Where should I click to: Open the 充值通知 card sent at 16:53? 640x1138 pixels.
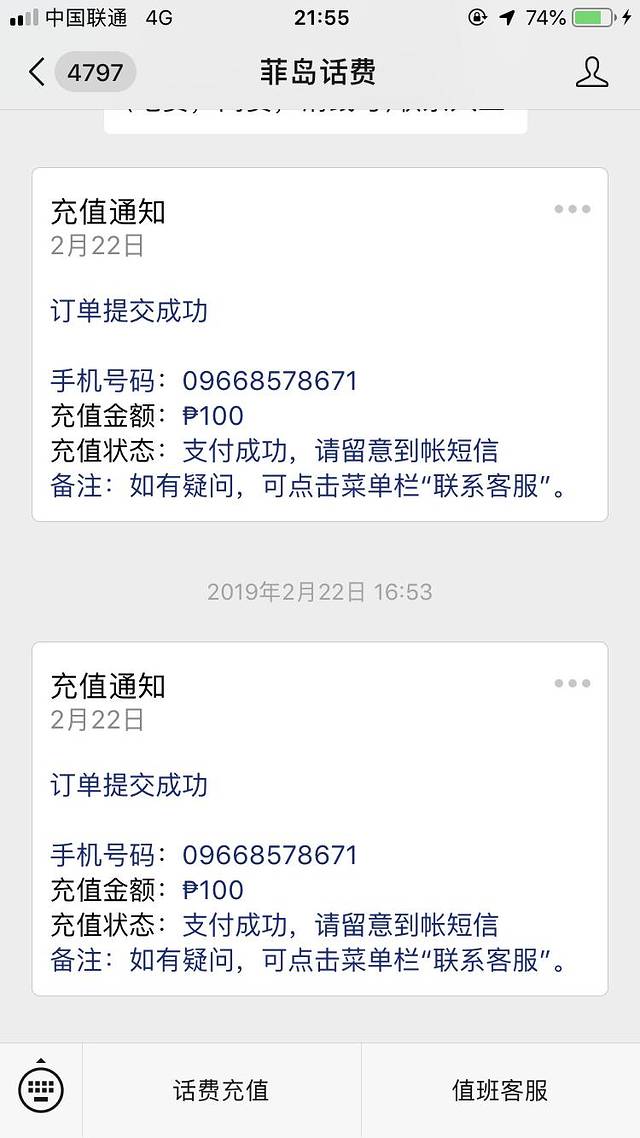coord(320,818)
